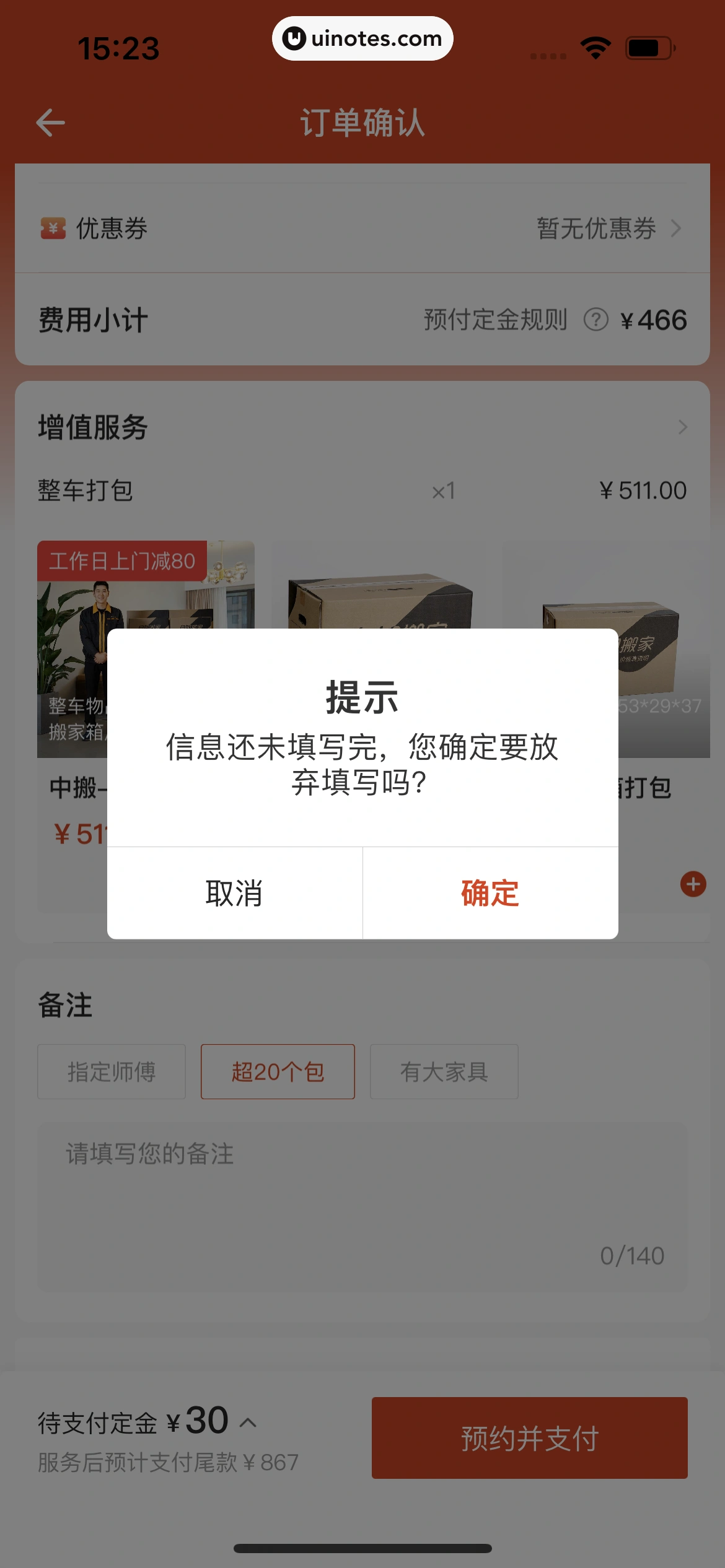Open the 预付定金规则 question mark help icon

(x=595, y=320)
